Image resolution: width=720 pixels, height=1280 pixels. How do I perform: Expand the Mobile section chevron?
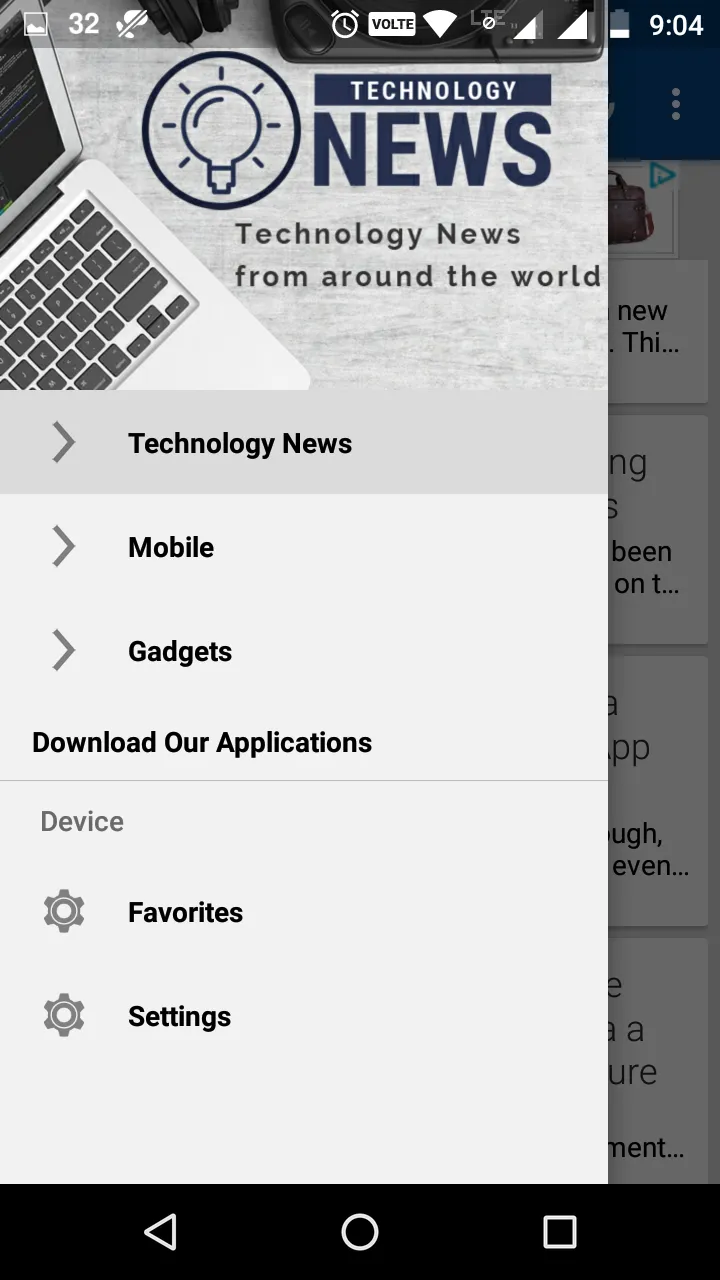tap(62, 547)
